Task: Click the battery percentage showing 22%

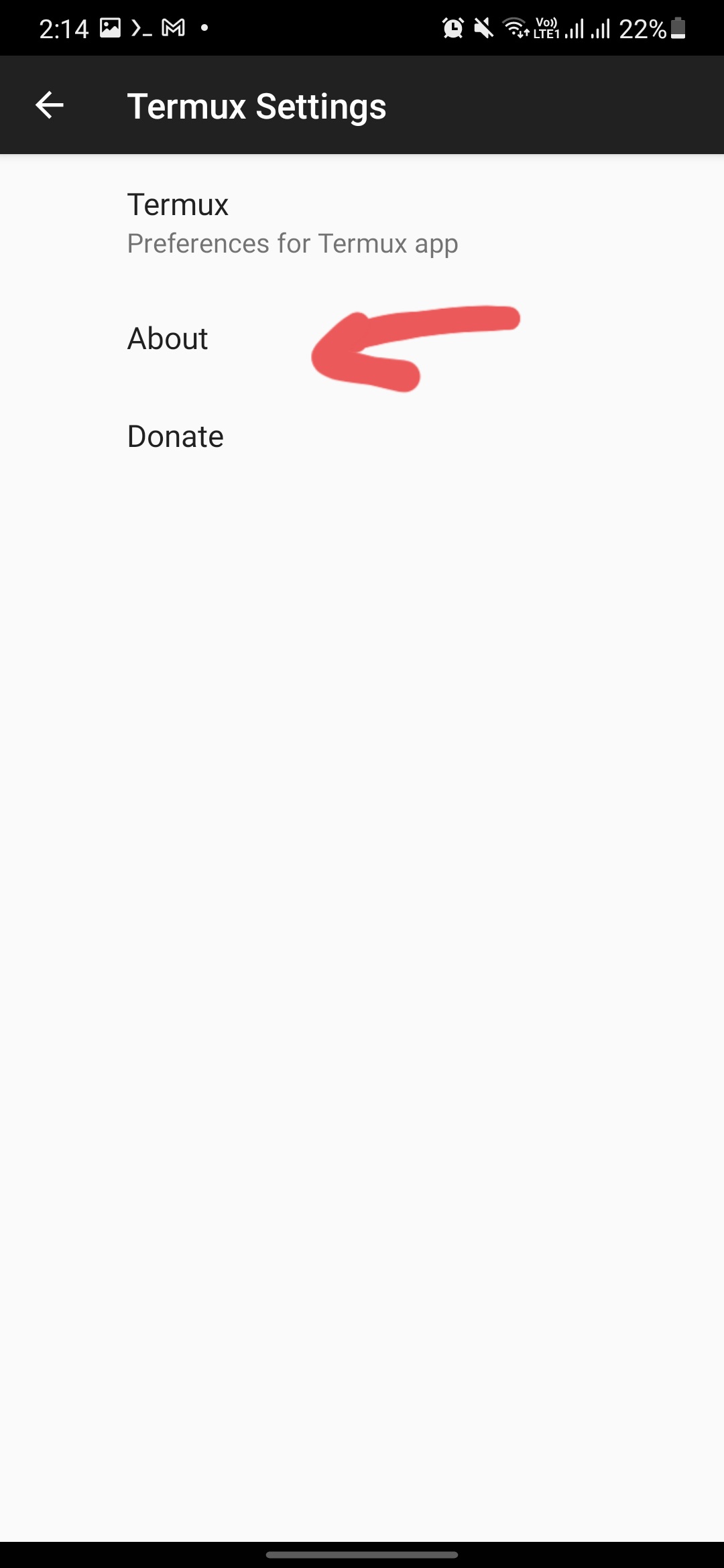Action: coord(642,28)
